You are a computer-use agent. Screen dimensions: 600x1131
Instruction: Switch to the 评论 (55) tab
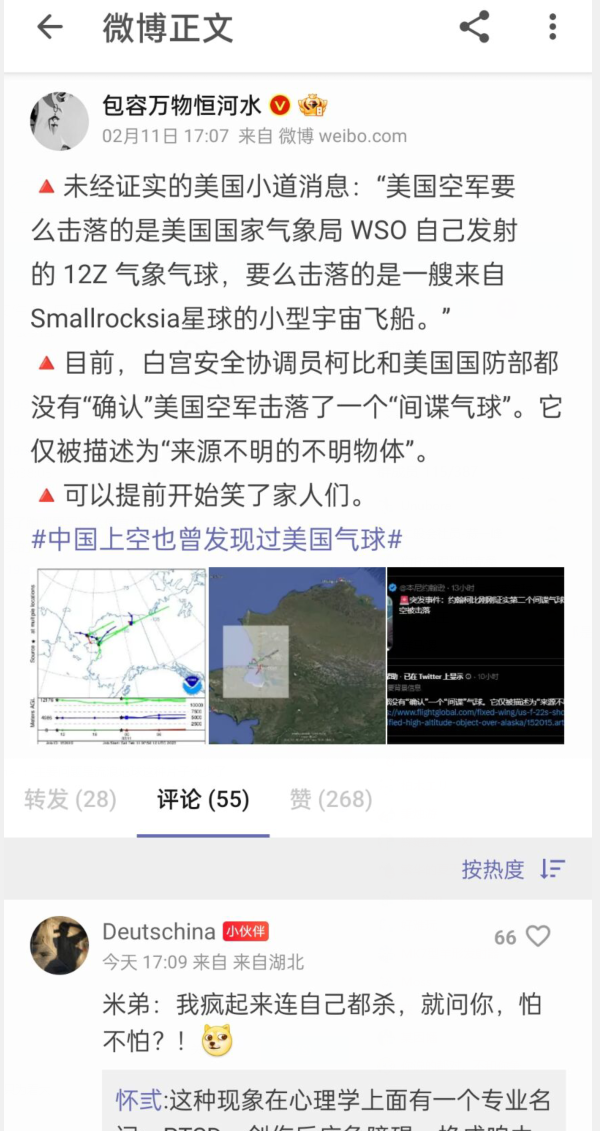(x=203, y=799)
